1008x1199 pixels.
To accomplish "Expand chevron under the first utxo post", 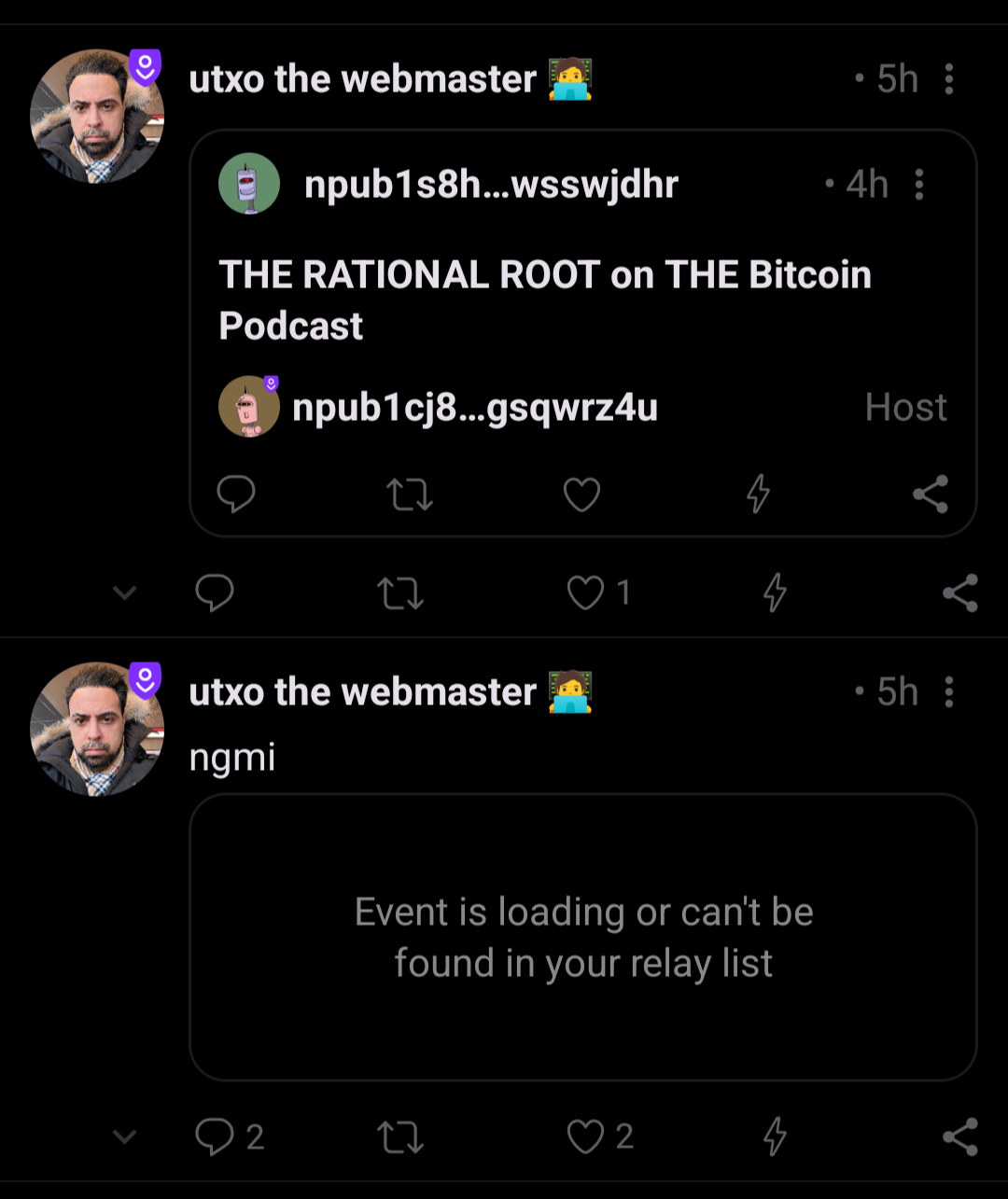I will 124,593.
